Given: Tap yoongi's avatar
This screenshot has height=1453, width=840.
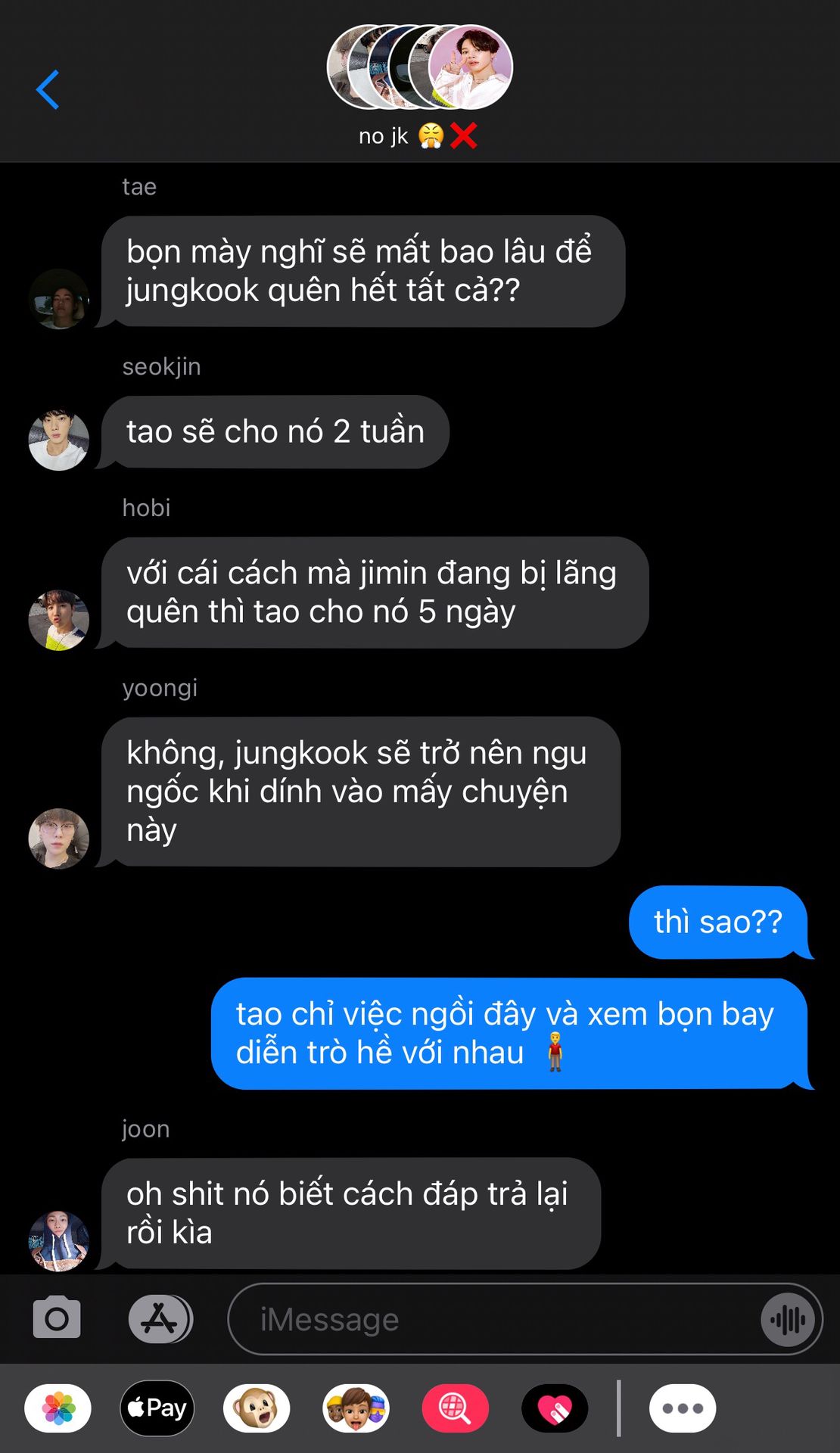Looking at the screenshot, I should pos(59,838).
